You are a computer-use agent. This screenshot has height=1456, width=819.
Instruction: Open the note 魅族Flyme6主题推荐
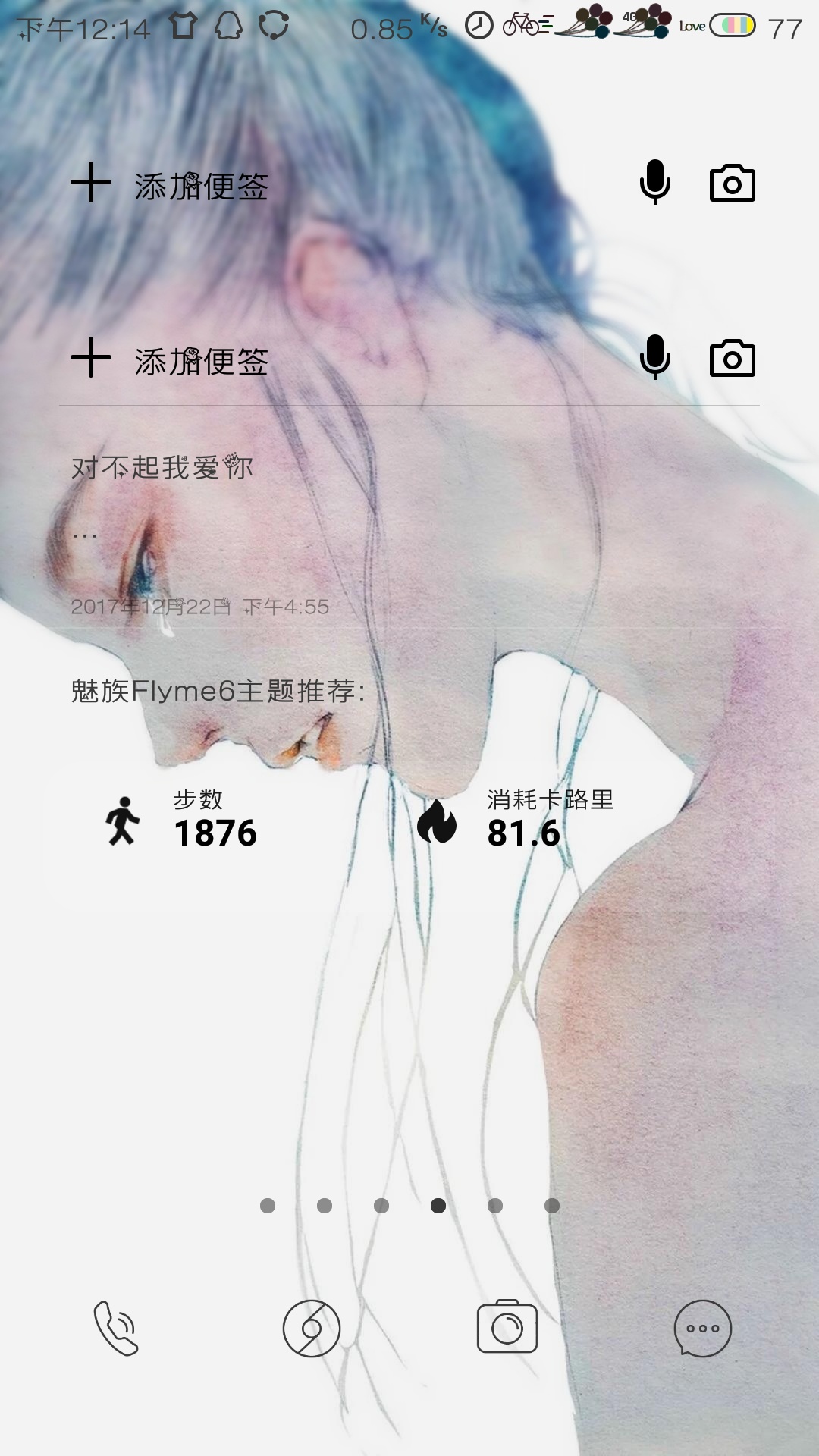click(218, 691)
